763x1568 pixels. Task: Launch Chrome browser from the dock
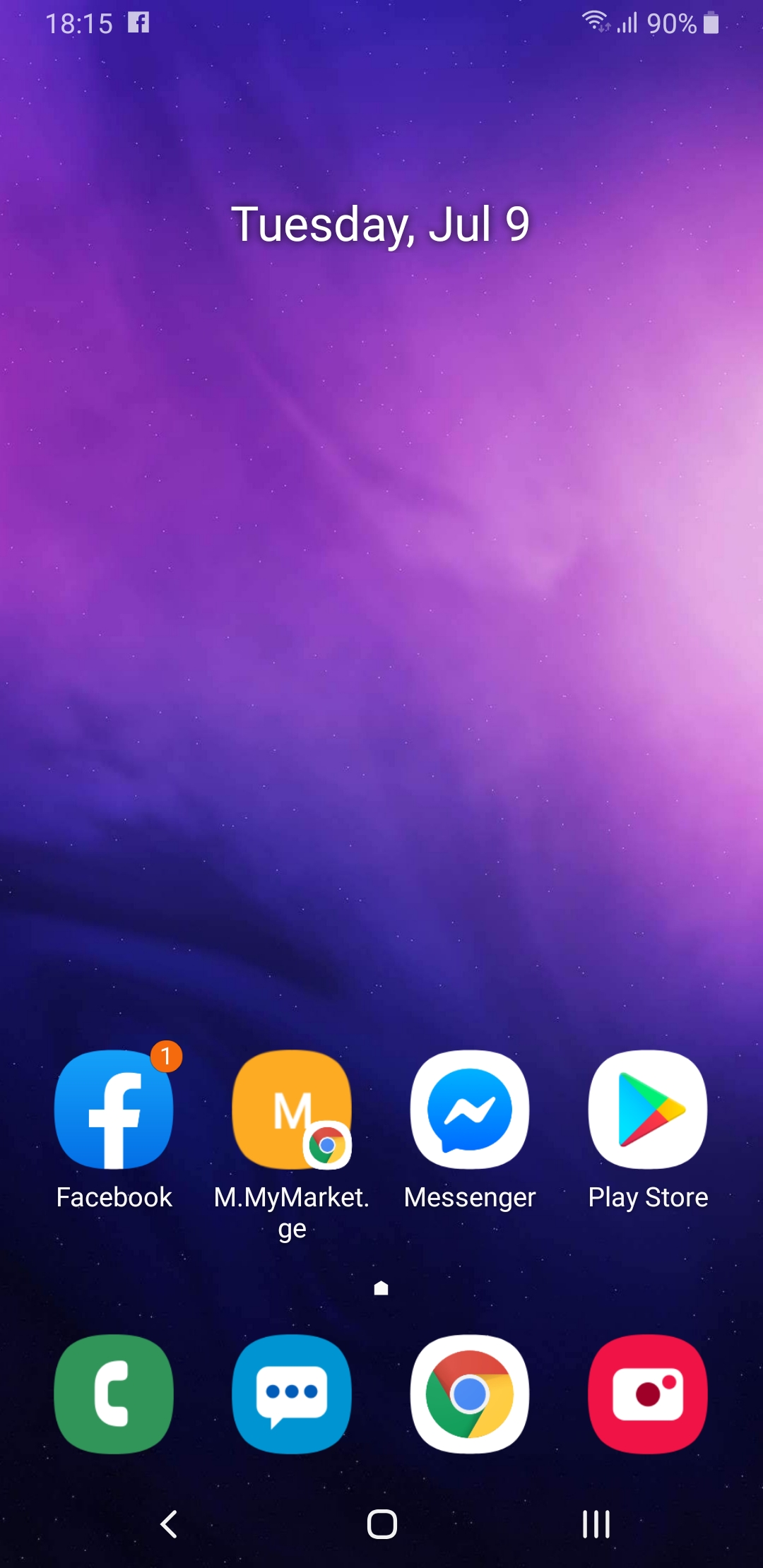(x=470, y=1394)
